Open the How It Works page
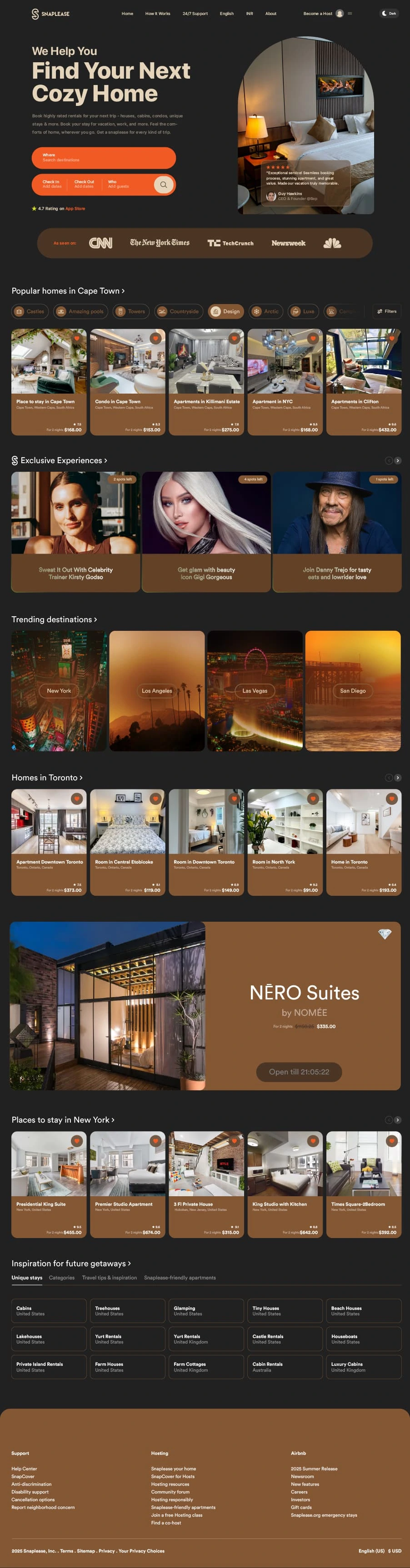410x1568 pixels. [x=157, y=13]
